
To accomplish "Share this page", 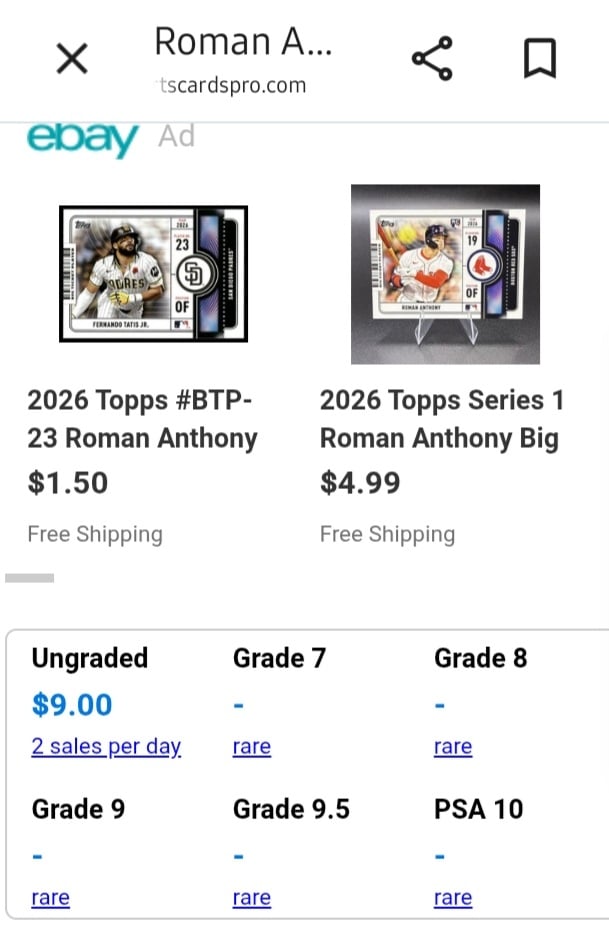I will click(432, 60).
